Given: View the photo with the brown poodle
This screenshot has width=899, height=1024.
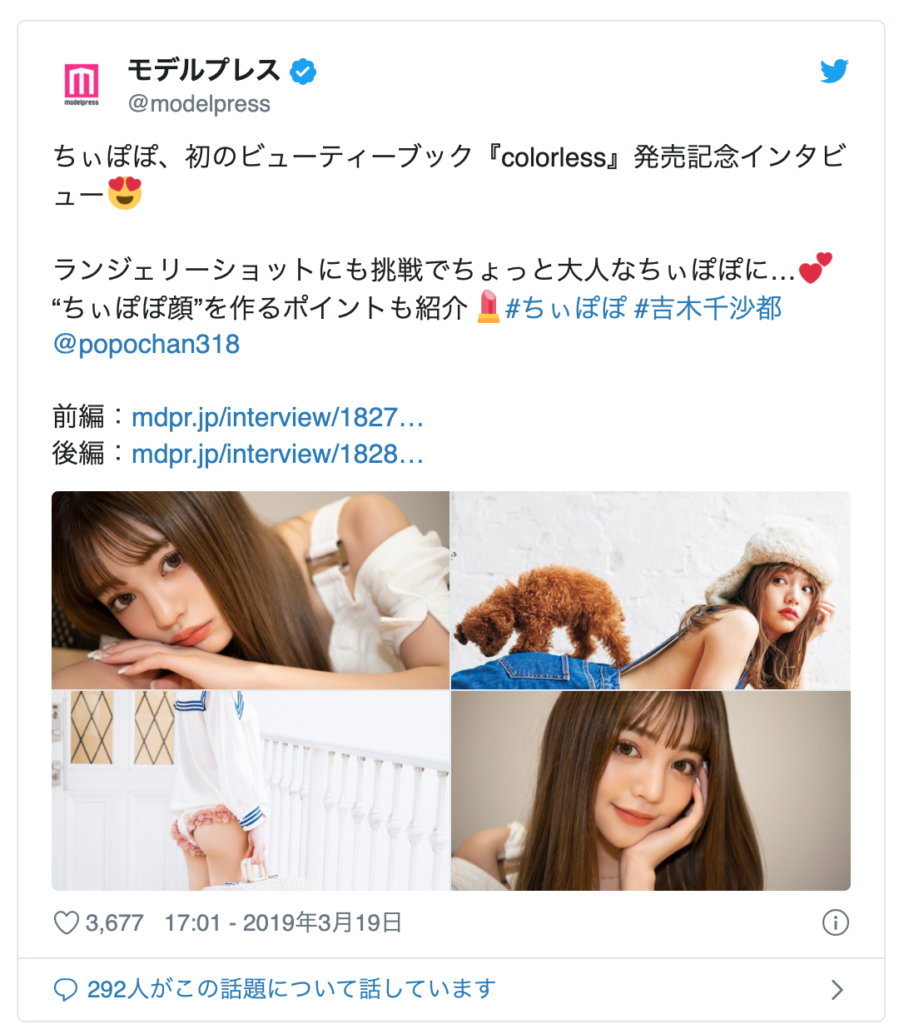Looking at the screenshot, I should point(650,590).
